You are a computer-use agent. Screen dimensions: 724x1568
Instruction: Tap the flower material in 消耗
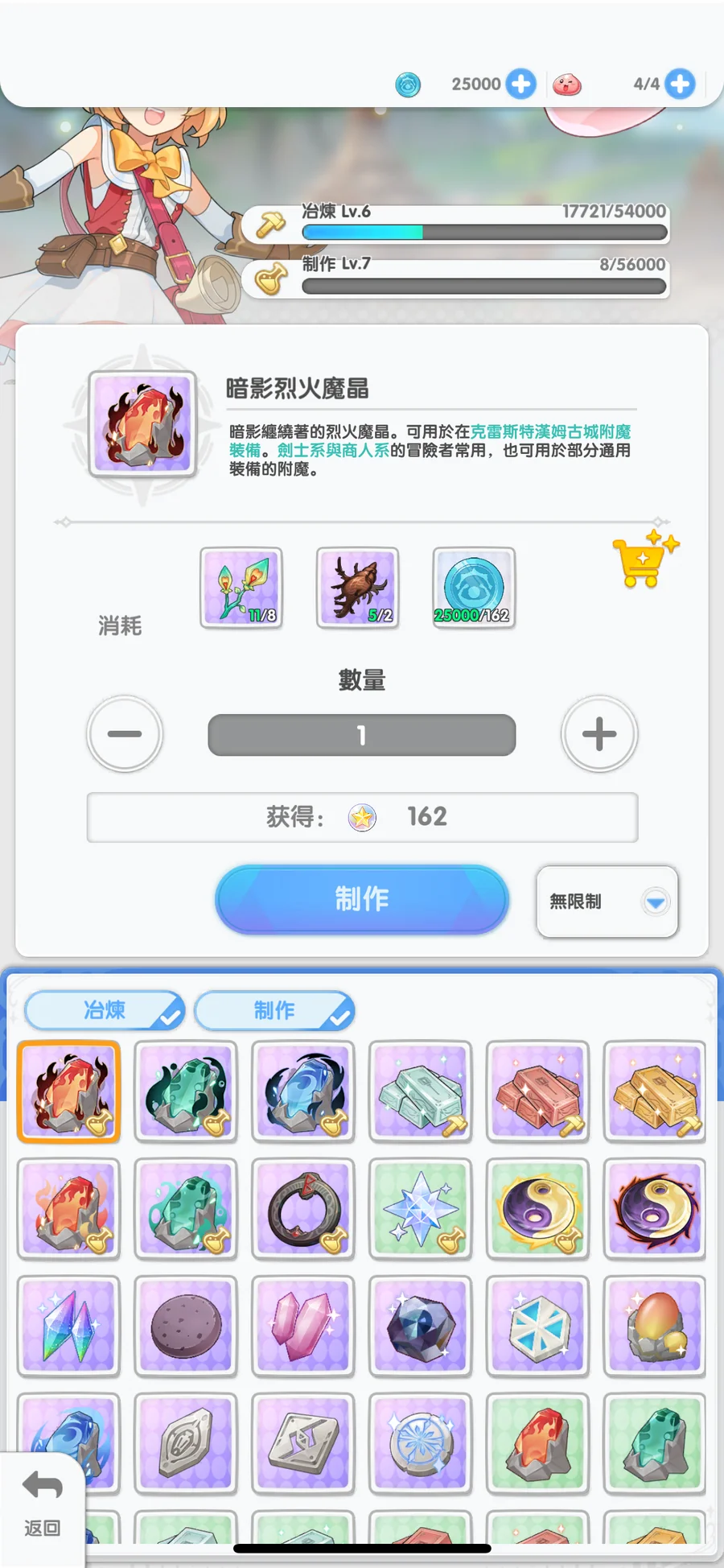click(x=241, y=588)
